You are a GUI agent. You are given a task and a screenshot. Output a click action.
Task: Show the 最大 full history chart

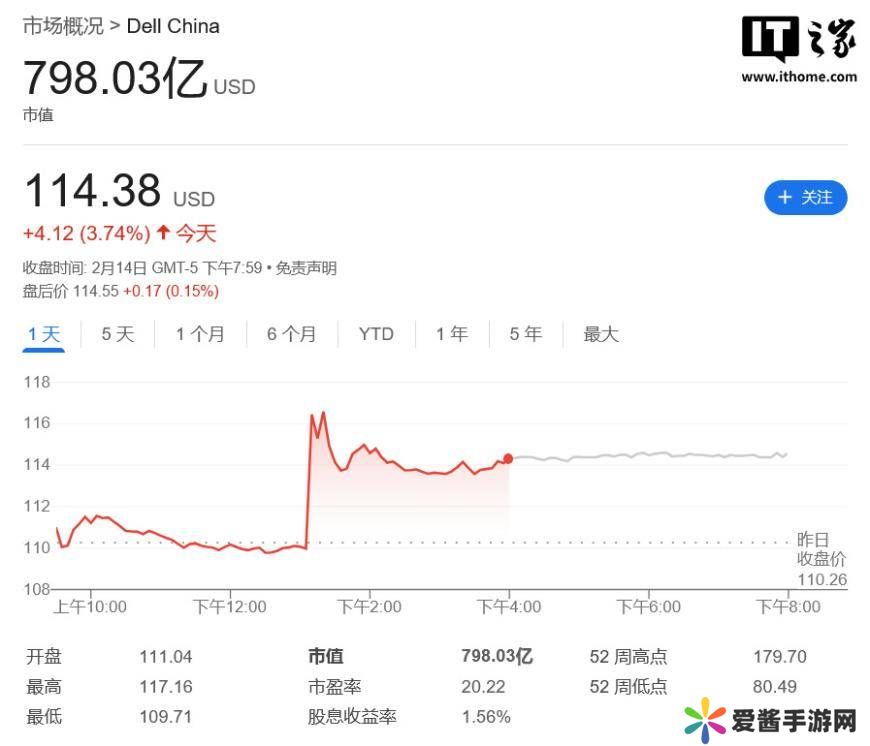[x=601, y=334]
